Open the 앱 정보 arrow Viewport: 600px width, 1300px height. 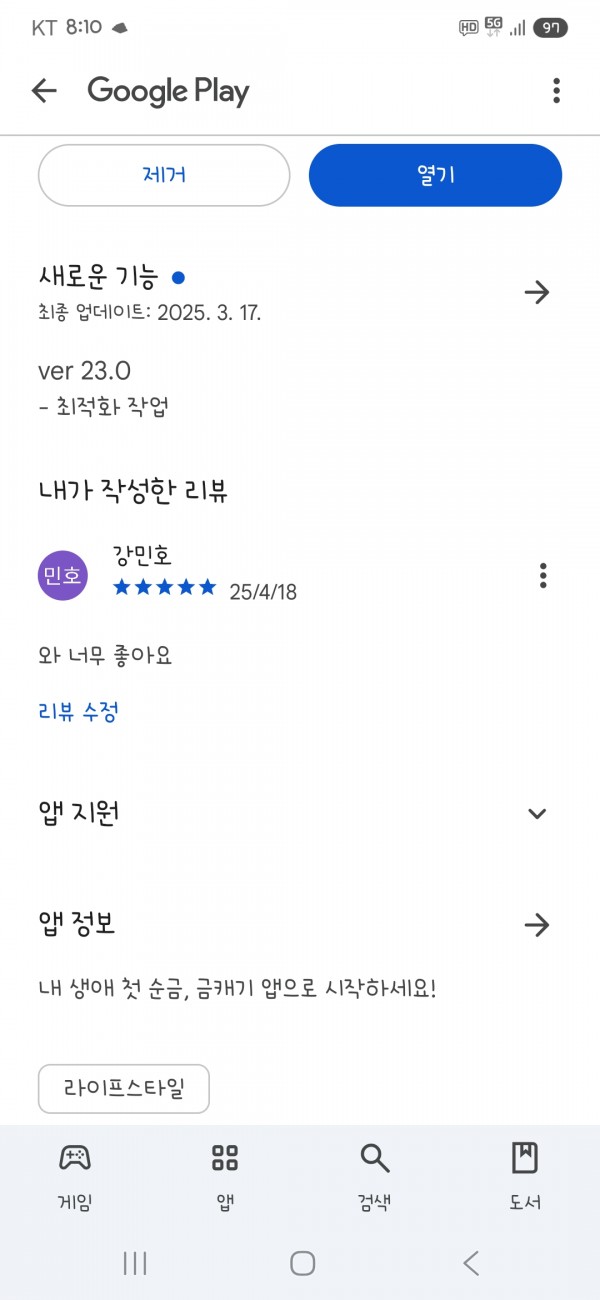pyautogui.click(x=537, y=925)
